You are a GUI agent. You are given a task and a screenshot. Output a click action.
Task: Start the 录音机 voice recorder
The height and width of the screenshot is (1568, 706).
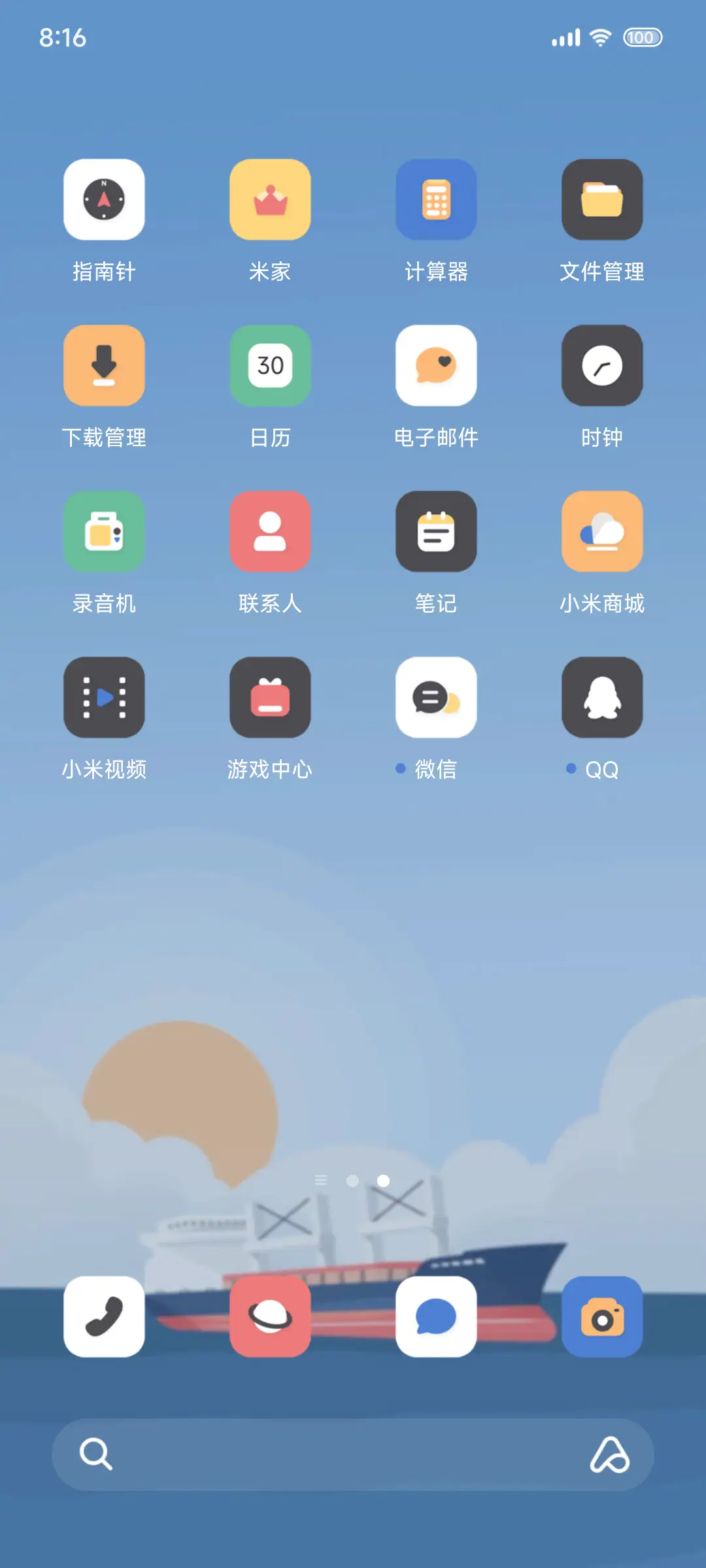(104, 531)
